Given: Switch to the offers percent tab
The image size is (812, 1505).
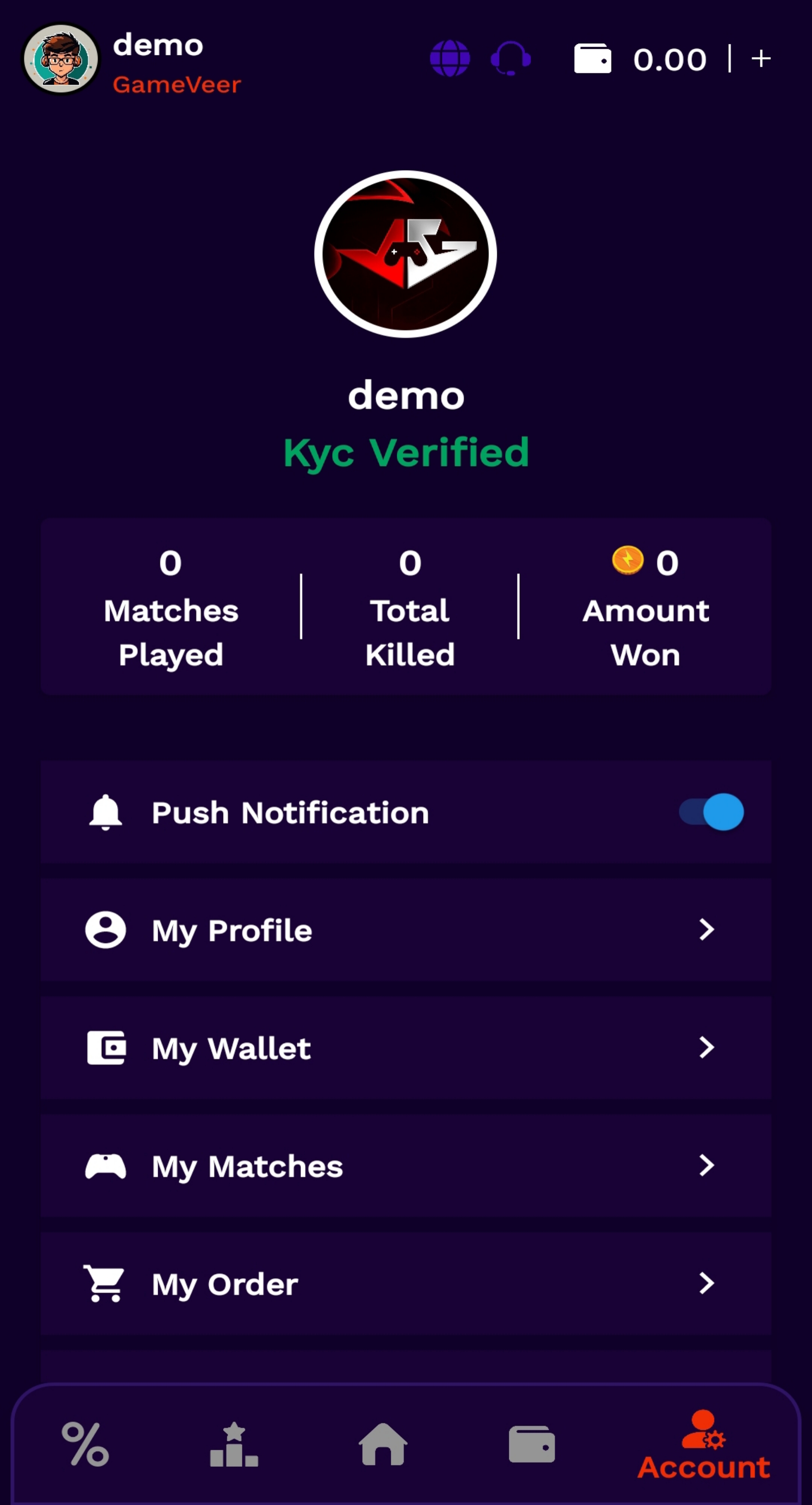Looking at the screenshot, I should pyautogui.click(x=85, y=1444).
